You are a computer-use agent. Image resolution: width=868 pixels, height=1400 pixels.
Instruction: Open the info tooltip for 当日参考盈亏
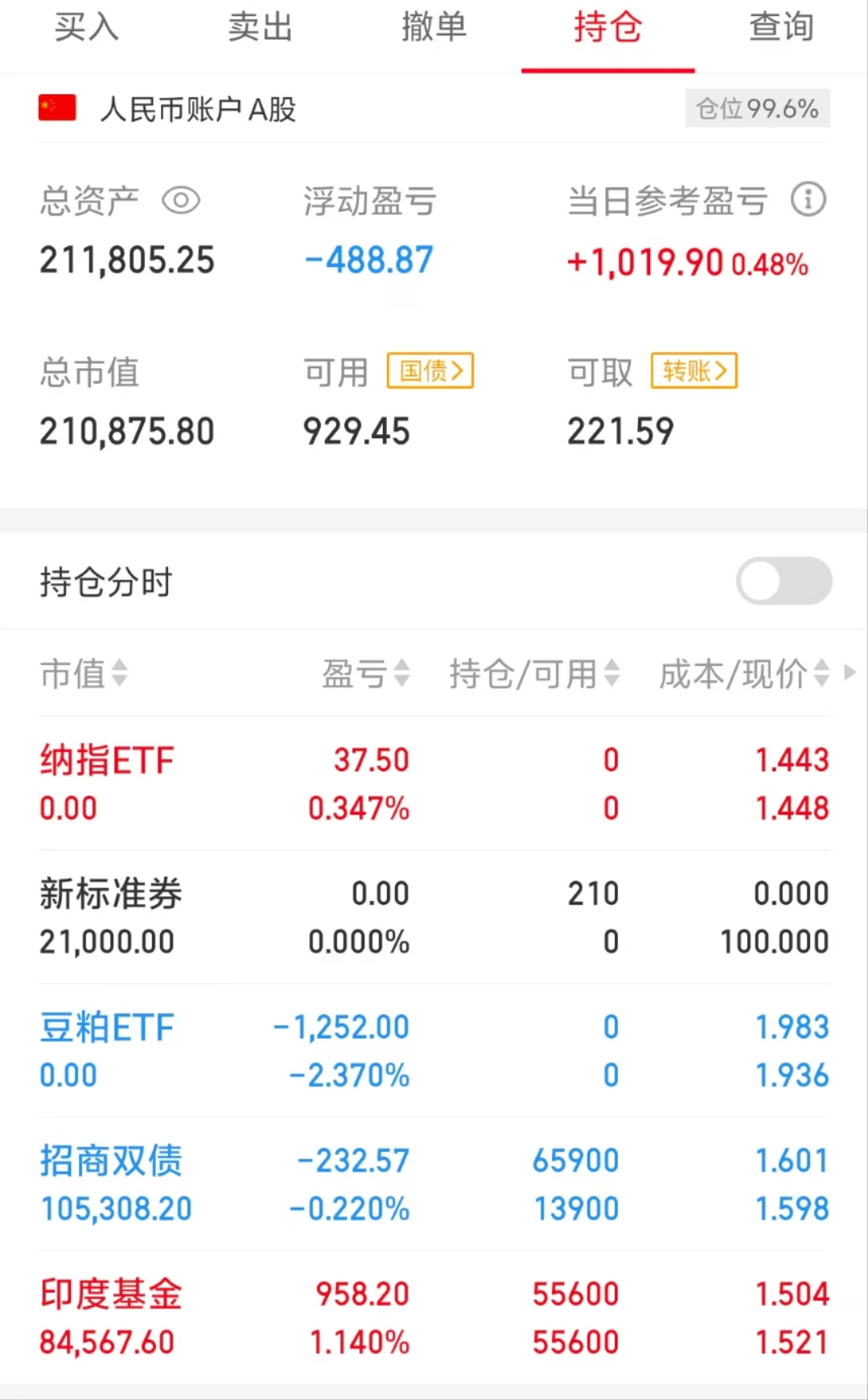pyautogui.click(x=810, y=200)
